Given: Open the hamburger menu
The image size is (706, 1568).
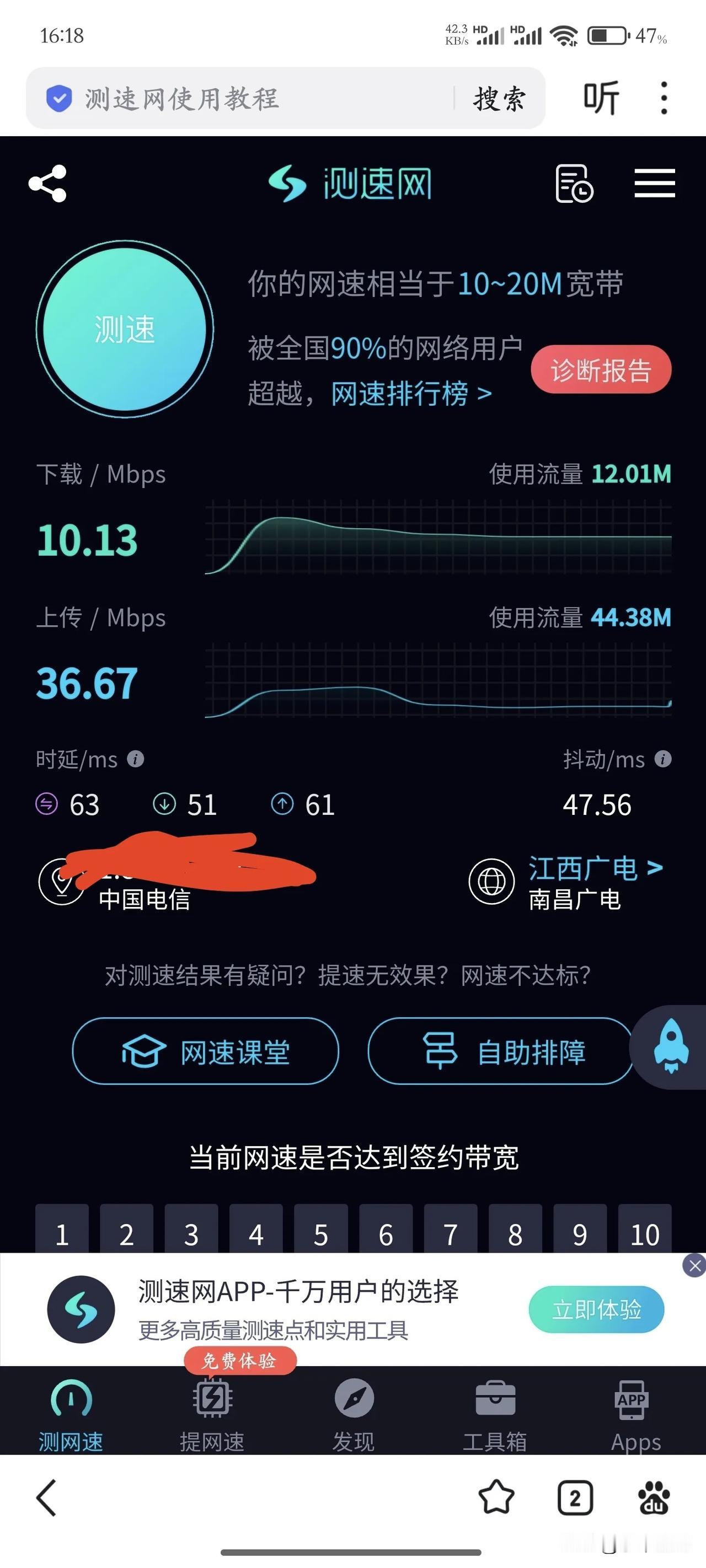Looking at the screenshot, I should click(x=655, y=183).
